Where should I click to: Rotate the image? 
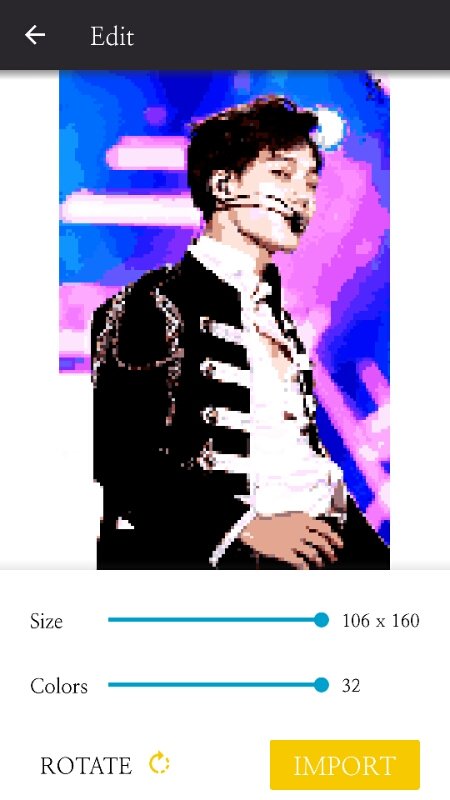coord(105,765)
